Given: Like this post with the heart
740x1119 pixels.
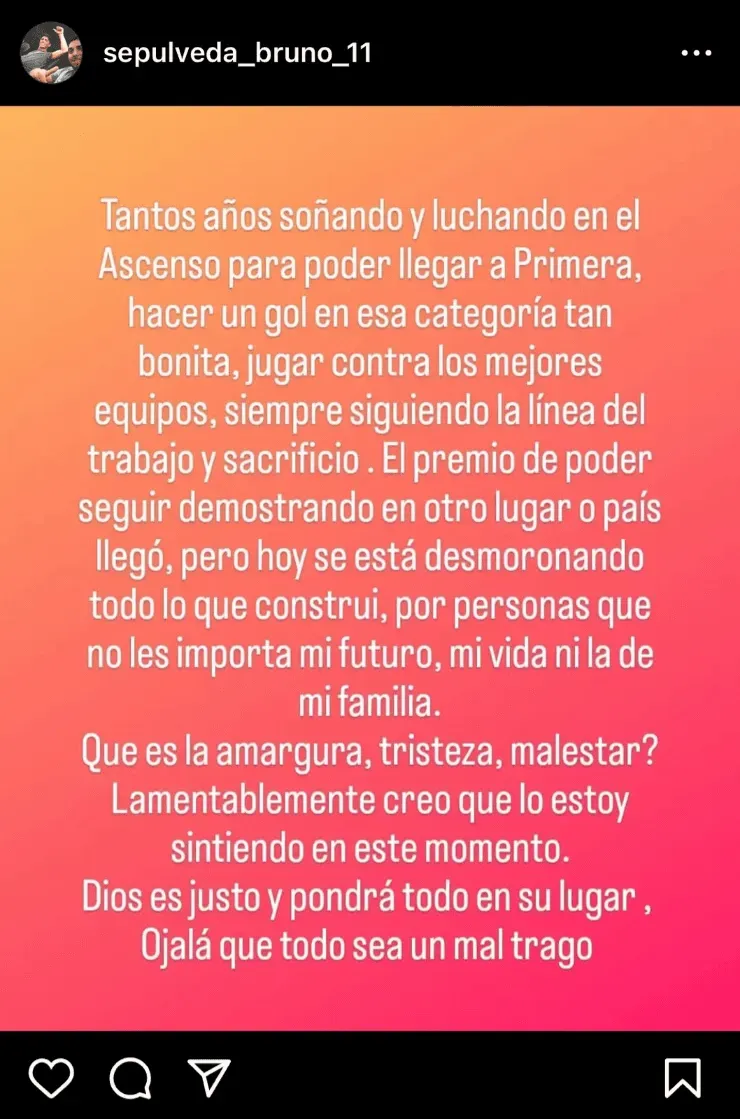Looking at the screenshot, I should click(51, 1077).
